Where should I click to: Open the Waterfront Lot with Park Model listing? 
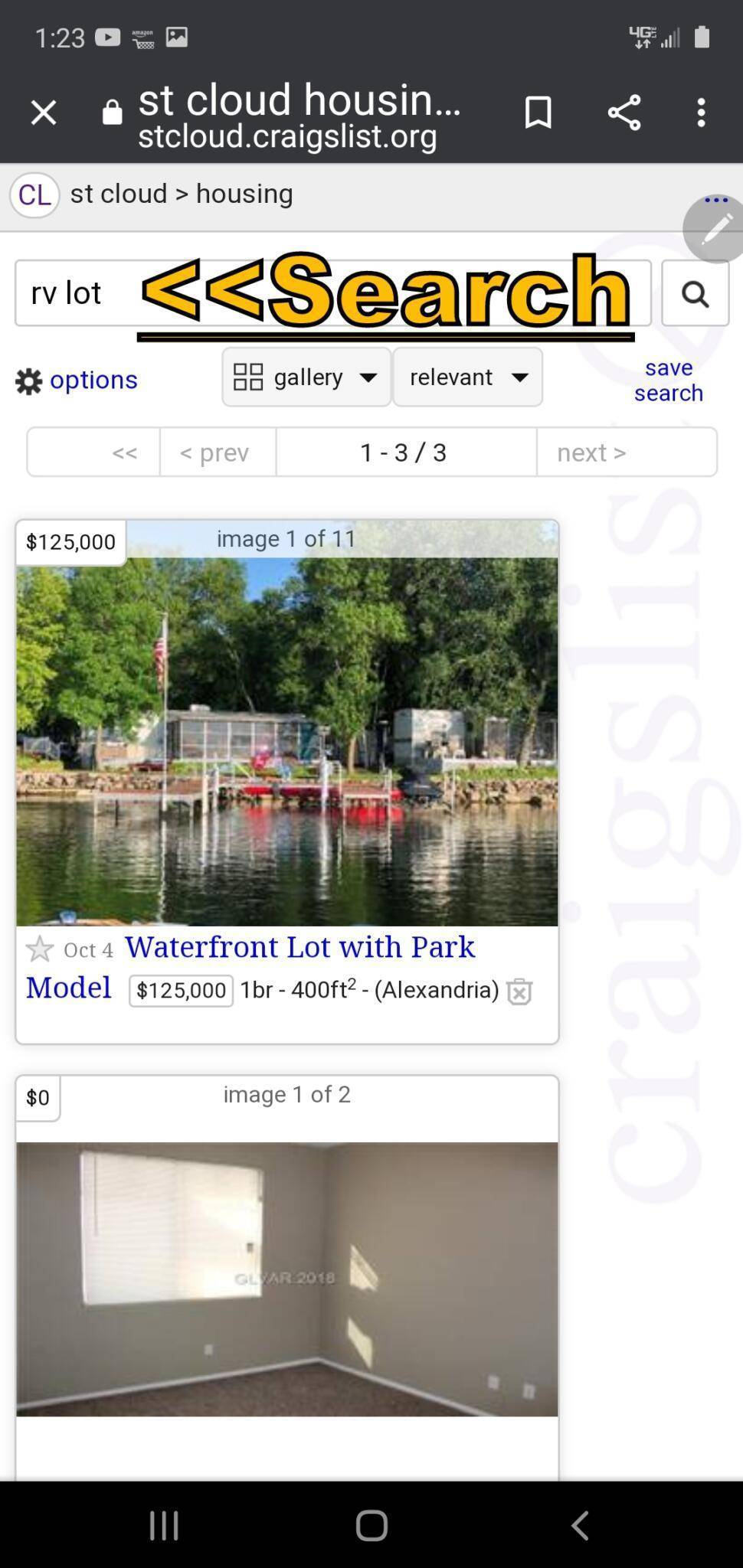(300, 947)
